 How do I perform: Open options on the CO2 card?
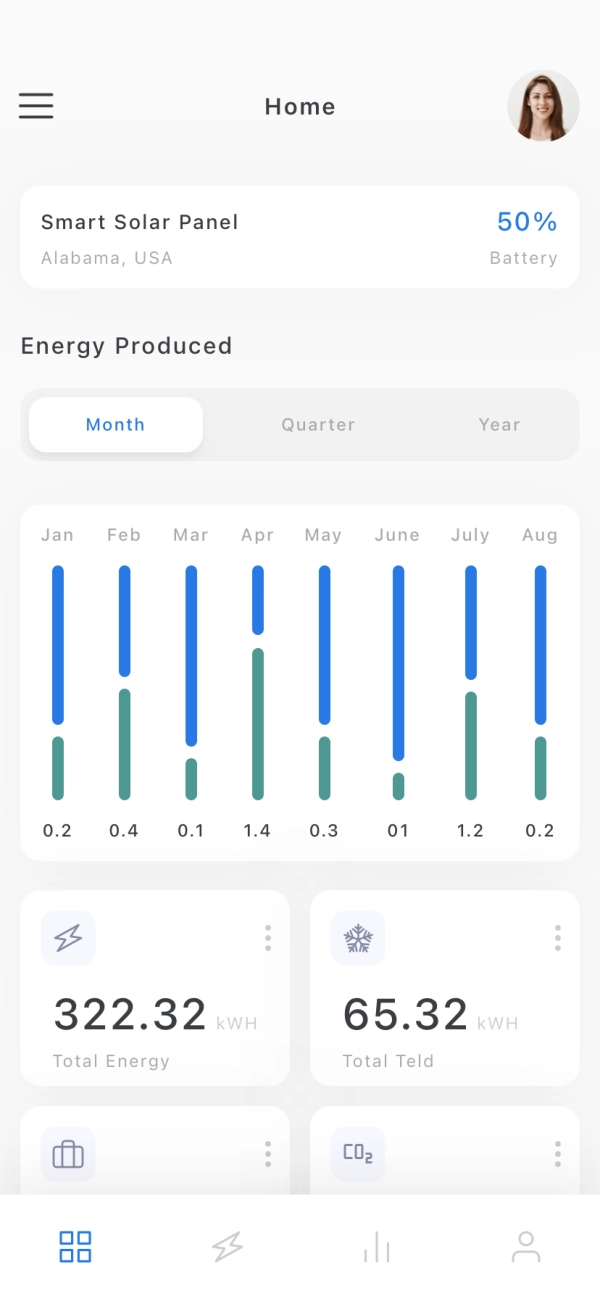(x=557, y=1154)
